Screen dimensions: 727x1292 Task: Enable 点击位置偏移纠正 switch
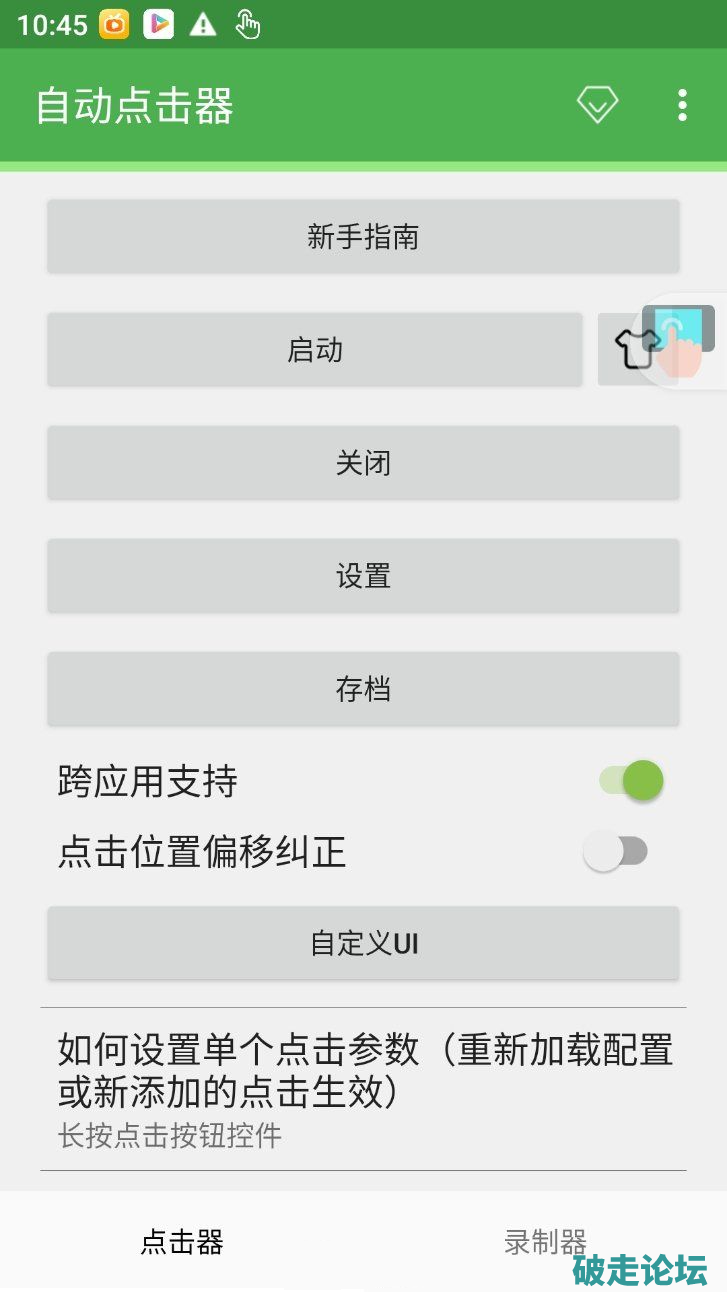pos(616,852)
